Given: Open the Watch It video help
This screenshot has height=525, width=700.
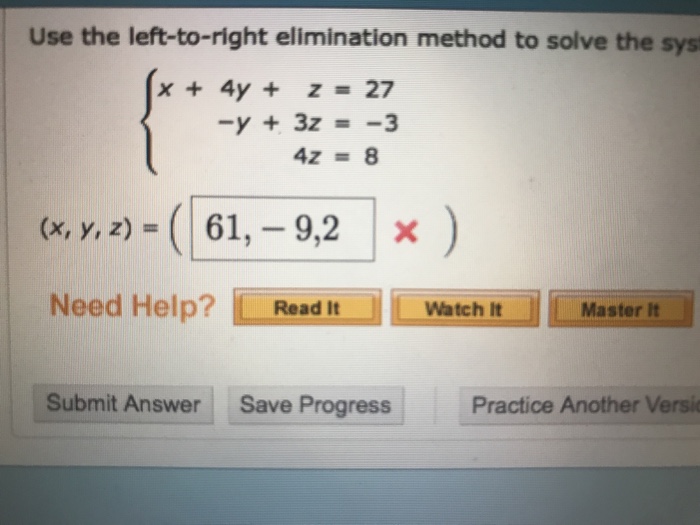Looking at the screenshot, I should click(464, 308).
